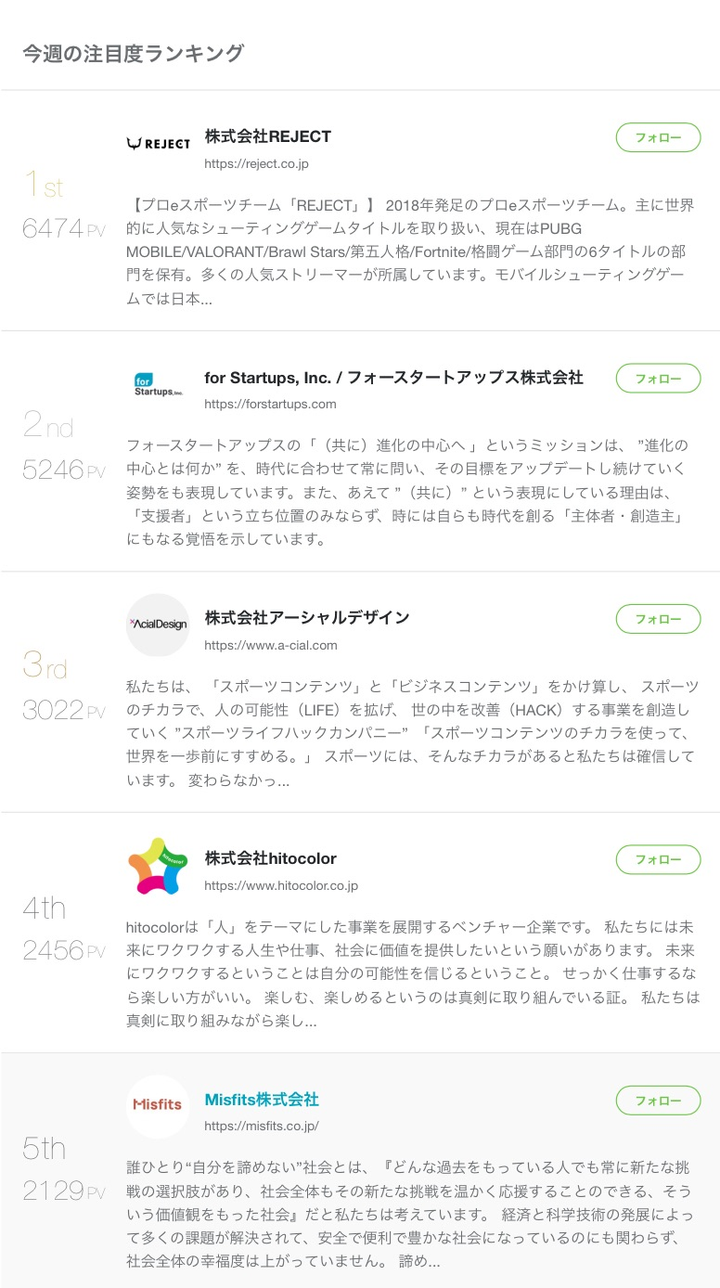Image resolution: width=720 pixels, height=1288 pixels.
Task: Visit the misfits.co.jp website link
Action: click(x=261, y=1126)
